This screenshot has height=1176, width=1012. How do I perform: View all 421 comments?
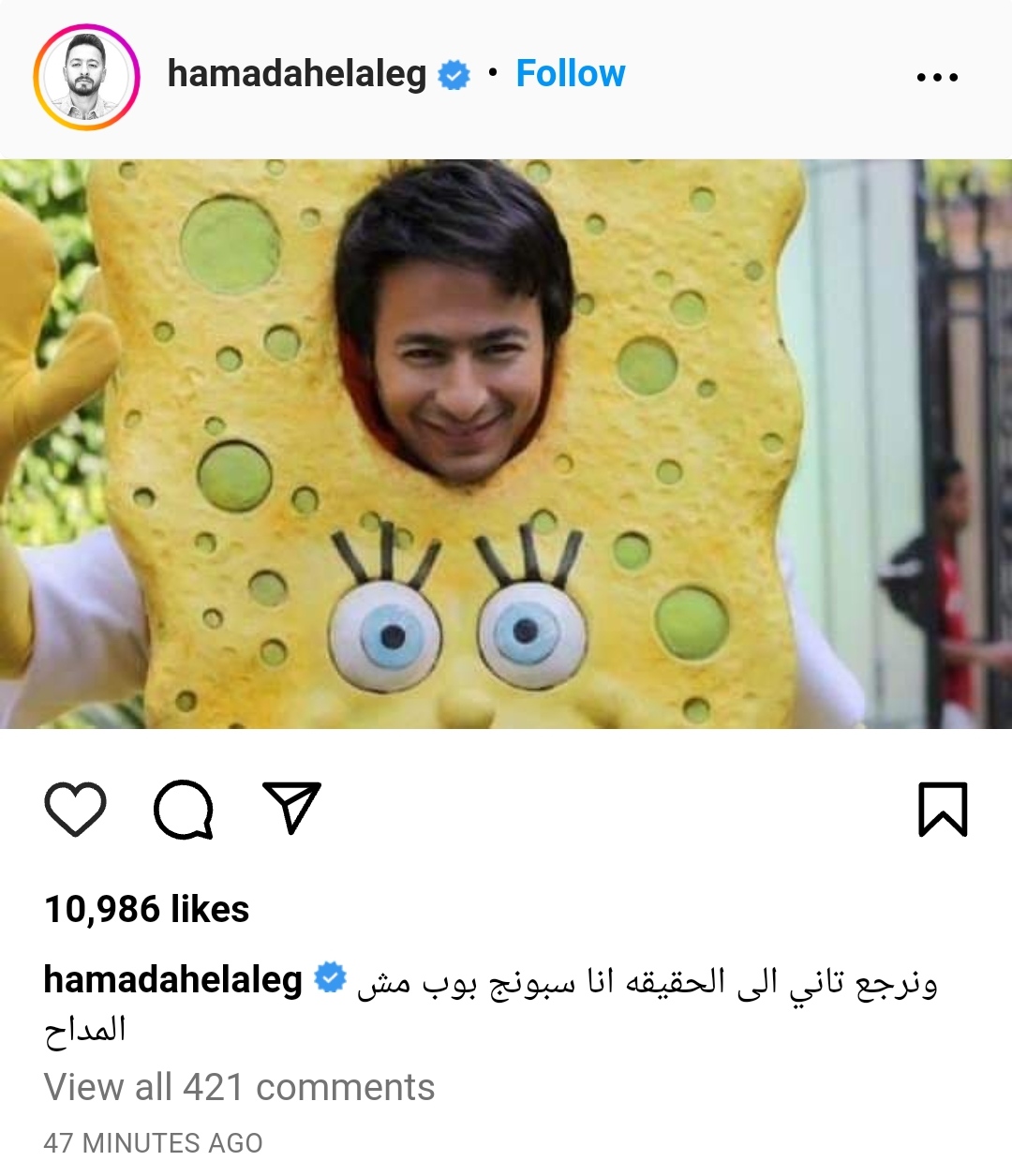239,1088
